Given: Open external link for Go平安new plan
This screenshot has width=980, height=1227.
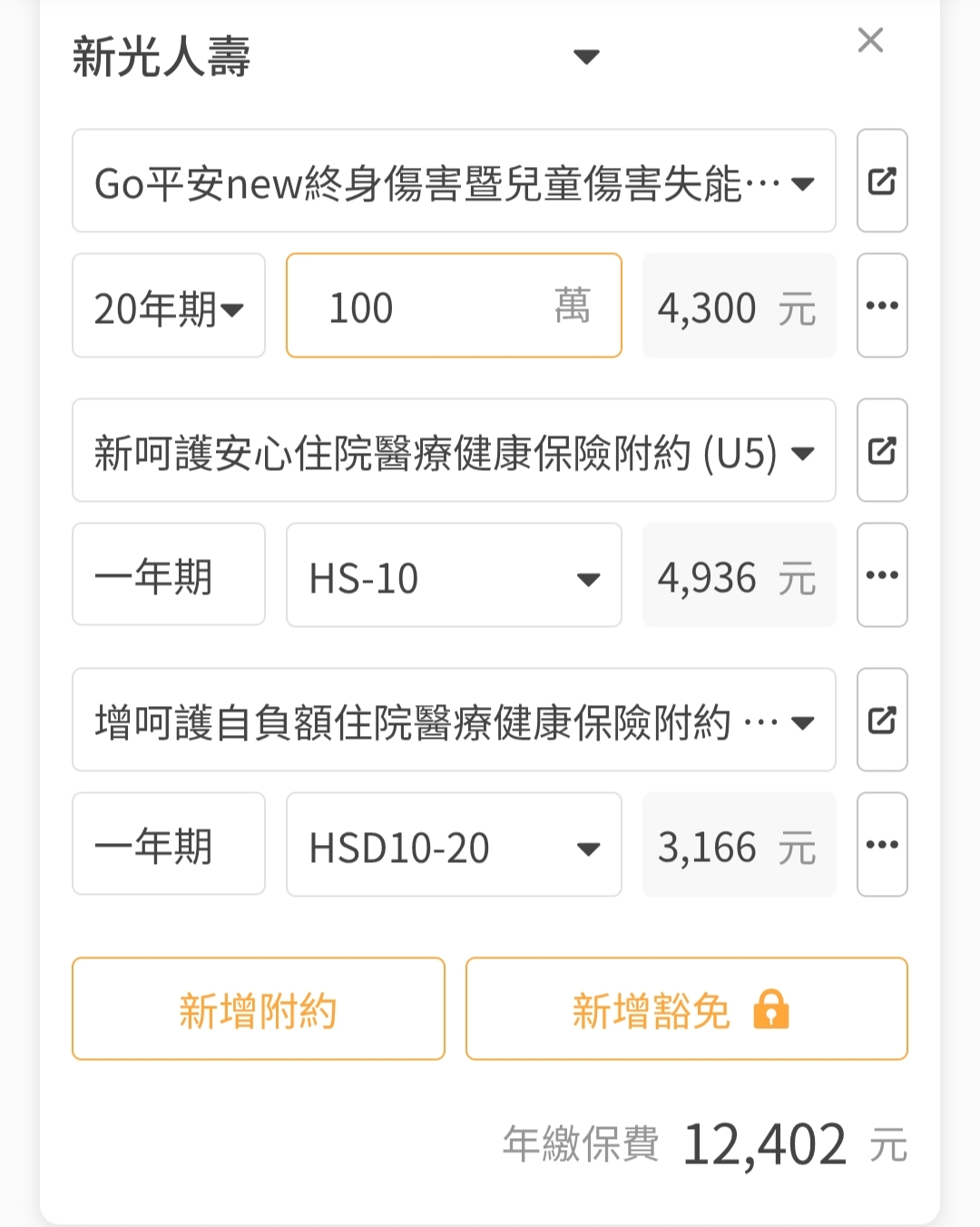Looking at the screenshot, I should coord(882,182).
